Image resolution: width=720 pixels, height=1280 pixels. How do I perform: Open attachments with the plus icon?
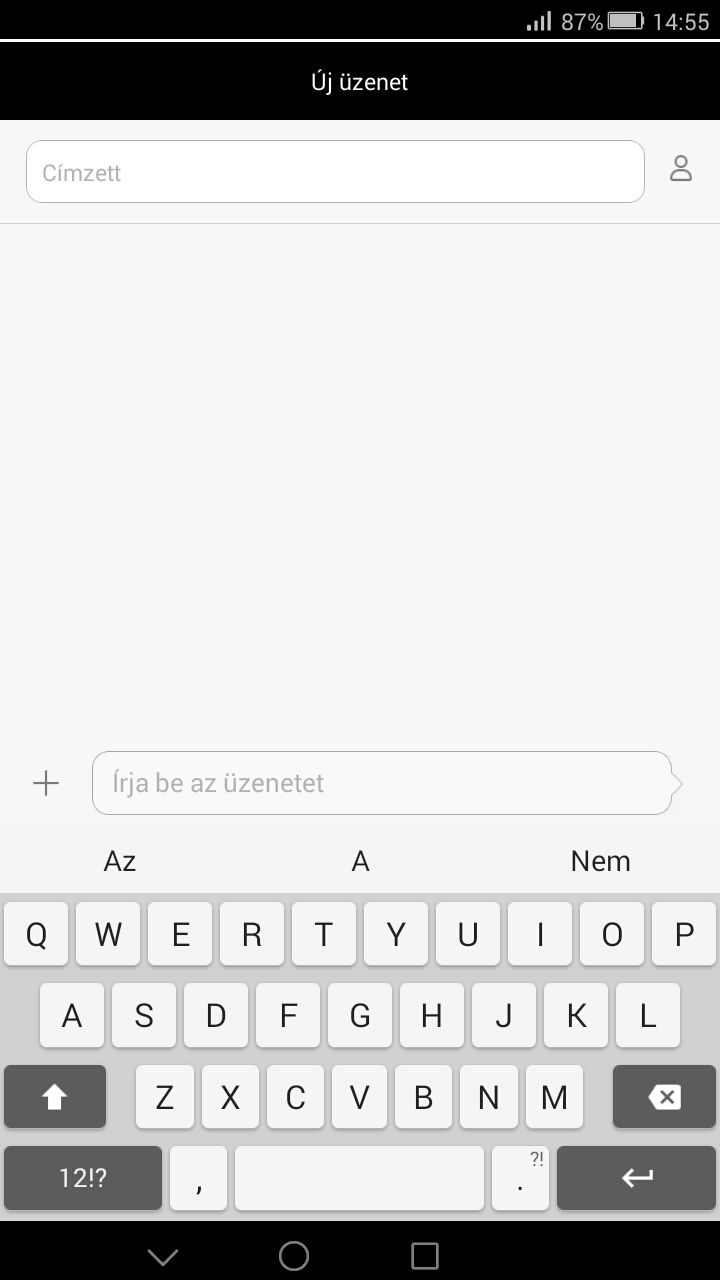tap(46, 783)
